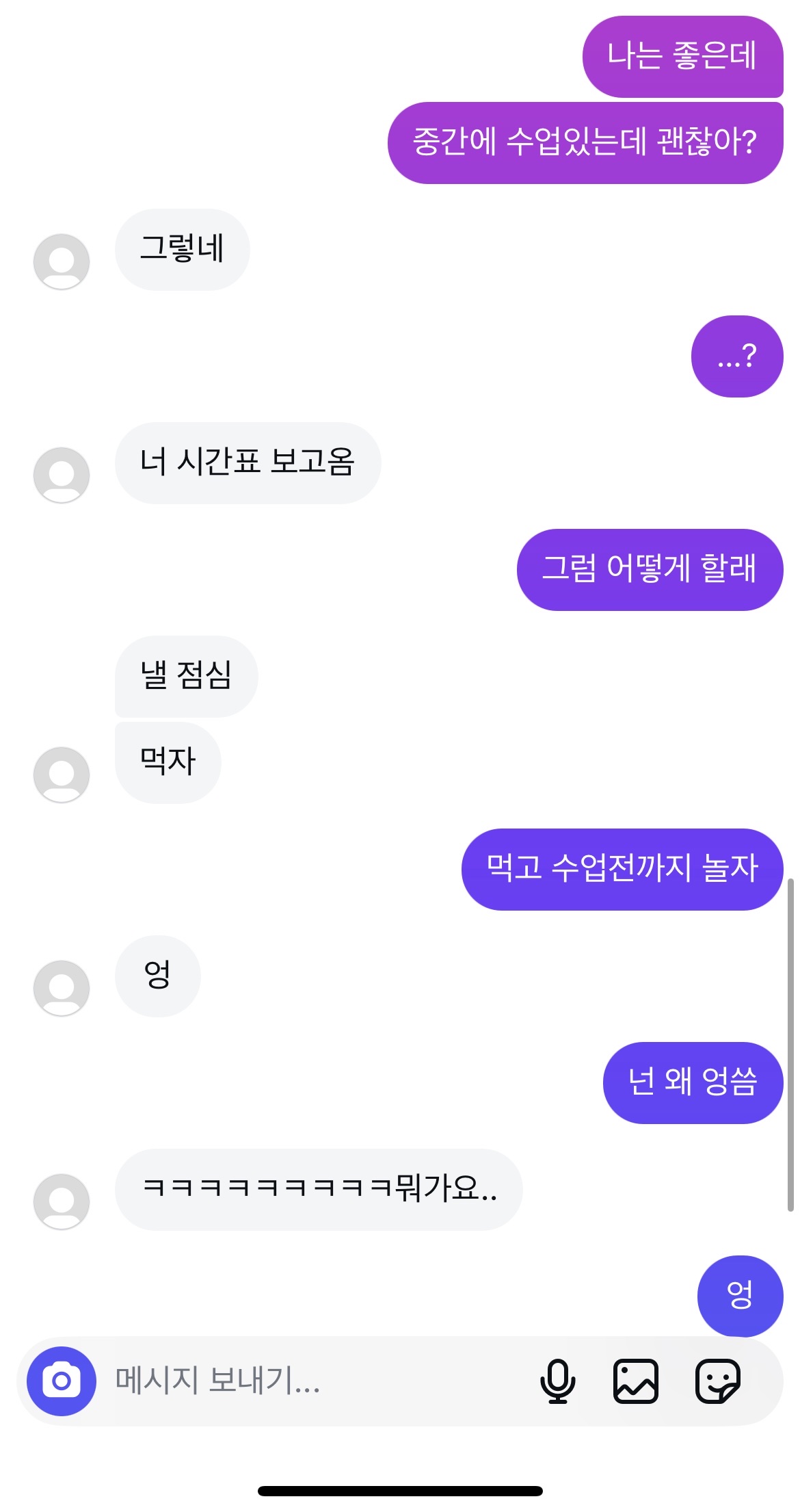View profile from avatar beside 먹자
This screenshot has height=1512, width=800.
(x=62, y=774)
